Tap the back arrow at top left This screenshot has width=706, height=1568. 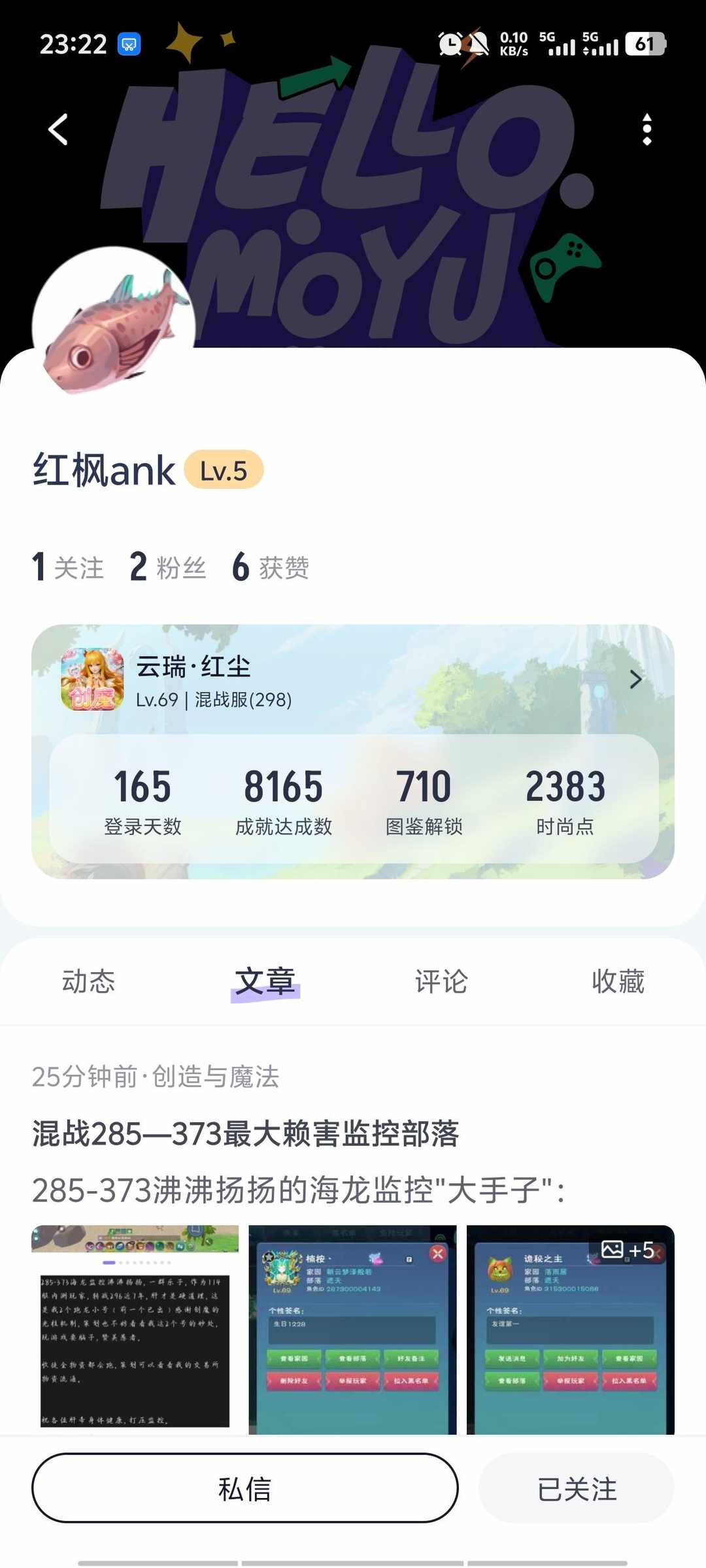[58, 128]
